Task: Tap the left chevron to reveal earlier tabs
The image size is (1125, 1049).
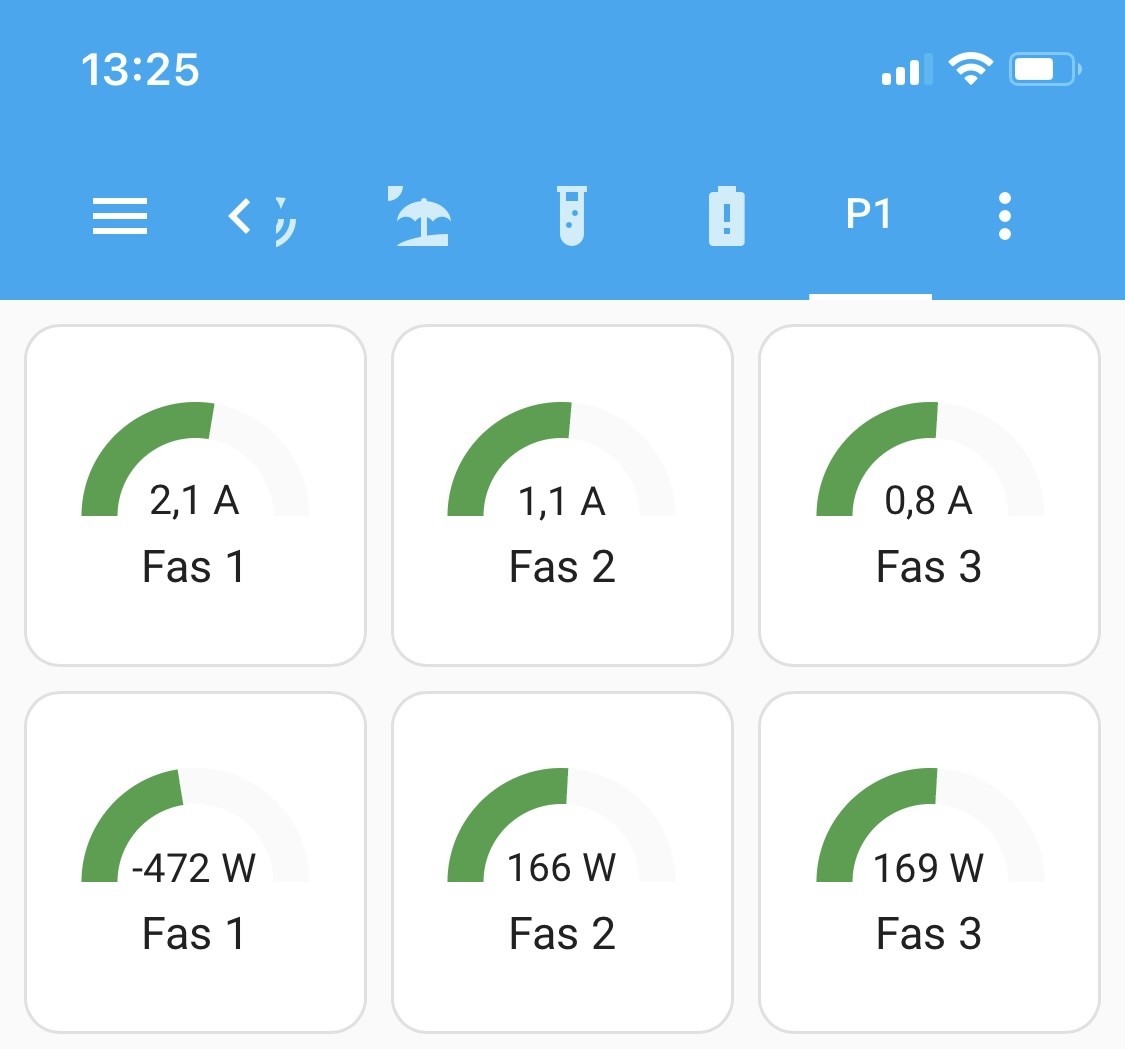Action: [239, 216]
